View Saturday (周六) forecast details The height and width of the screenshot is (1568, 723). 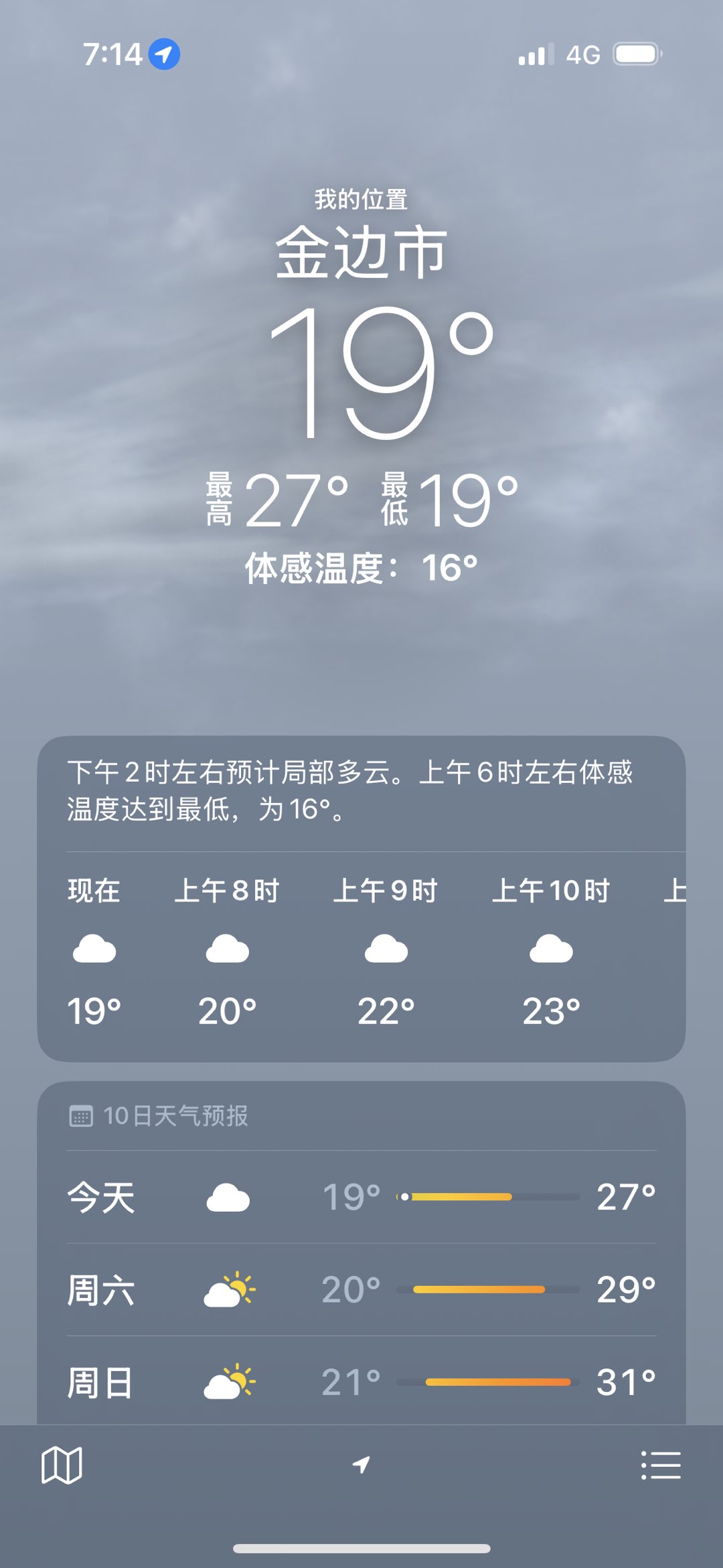point(361,1289)
